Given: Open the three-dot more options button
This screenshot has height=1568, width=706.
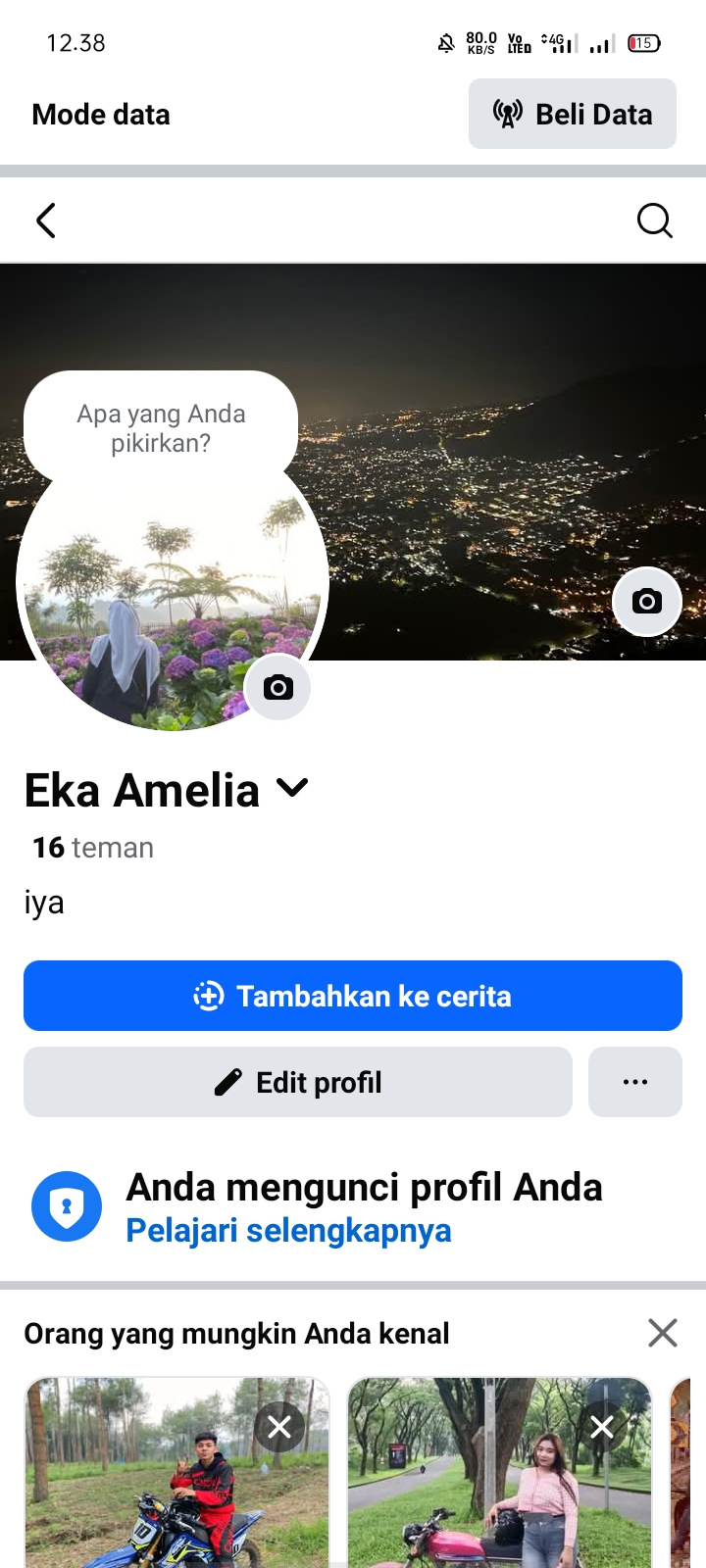Looking at the screenshot, I should [635, 1082].
